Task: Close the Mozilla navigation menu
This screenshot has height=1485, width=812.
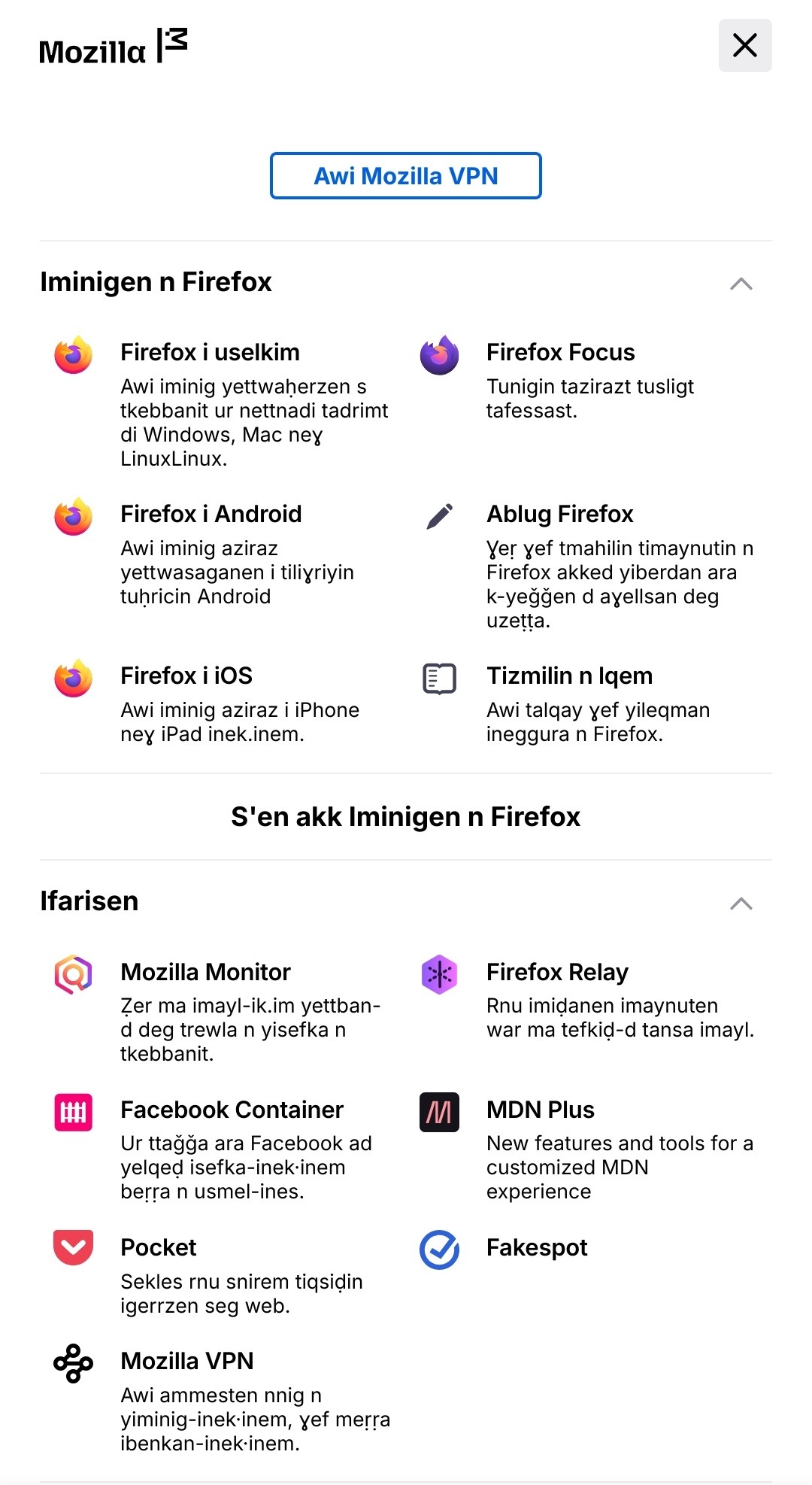Action: (x=744, y=46)
